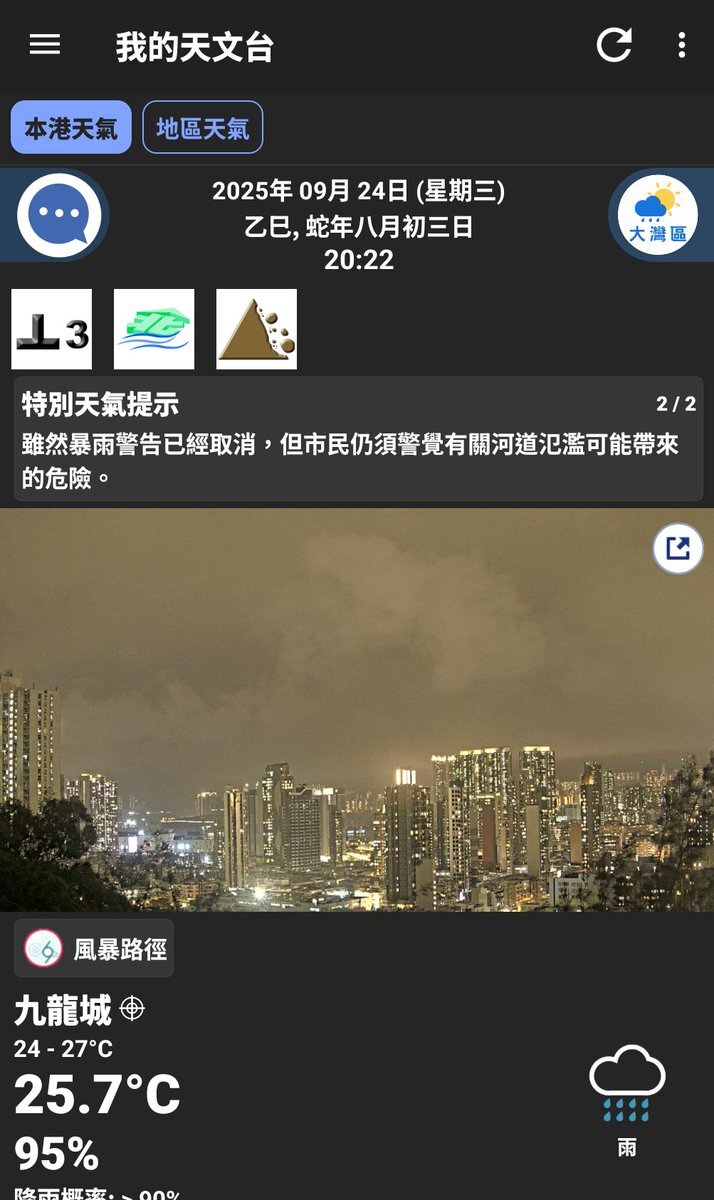The image size is (714, 1200).
Task: Open the 風暴路徑 storm track
Action: [x=94, y=949]
